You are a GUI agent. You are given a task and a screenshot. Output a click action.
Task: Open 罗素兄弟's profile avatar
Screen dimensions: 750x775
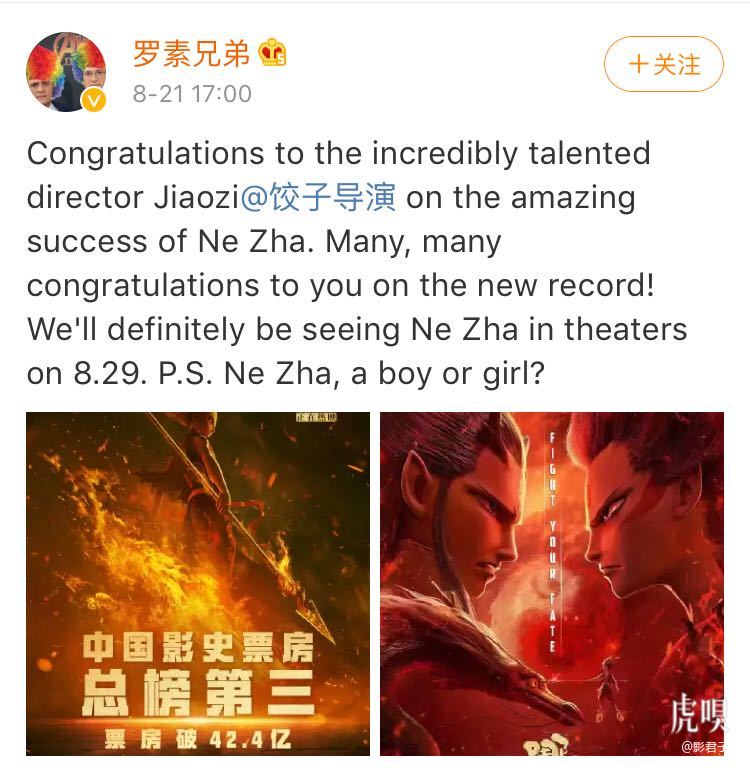(x=66, y=71)
